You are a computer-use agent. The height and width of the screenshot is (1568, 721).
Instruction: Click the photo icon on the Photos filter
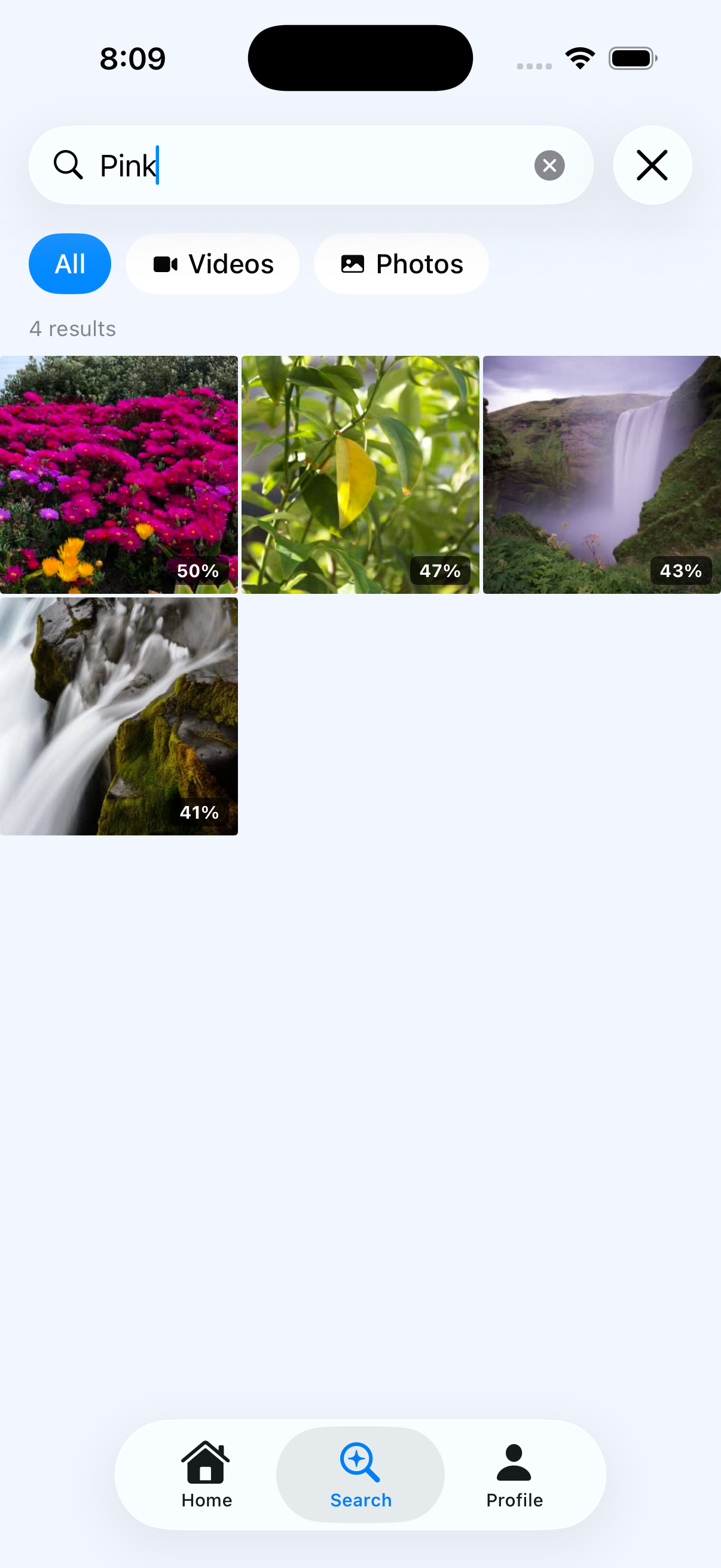(x=354, y=264)
